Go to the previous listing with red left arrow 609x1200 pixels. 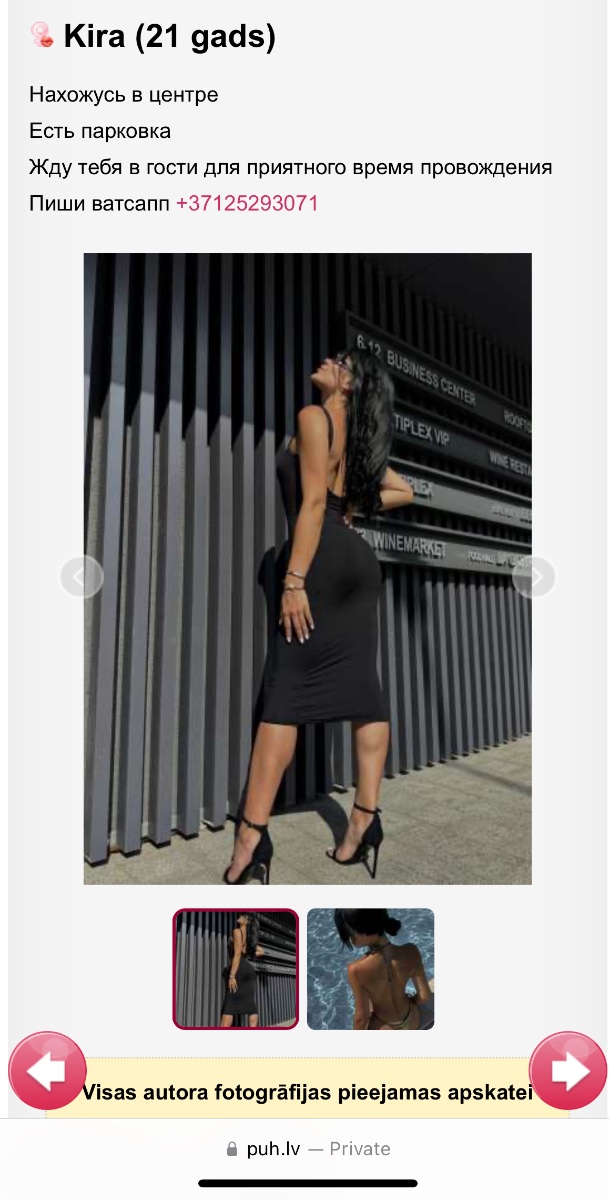(47, 1071)
